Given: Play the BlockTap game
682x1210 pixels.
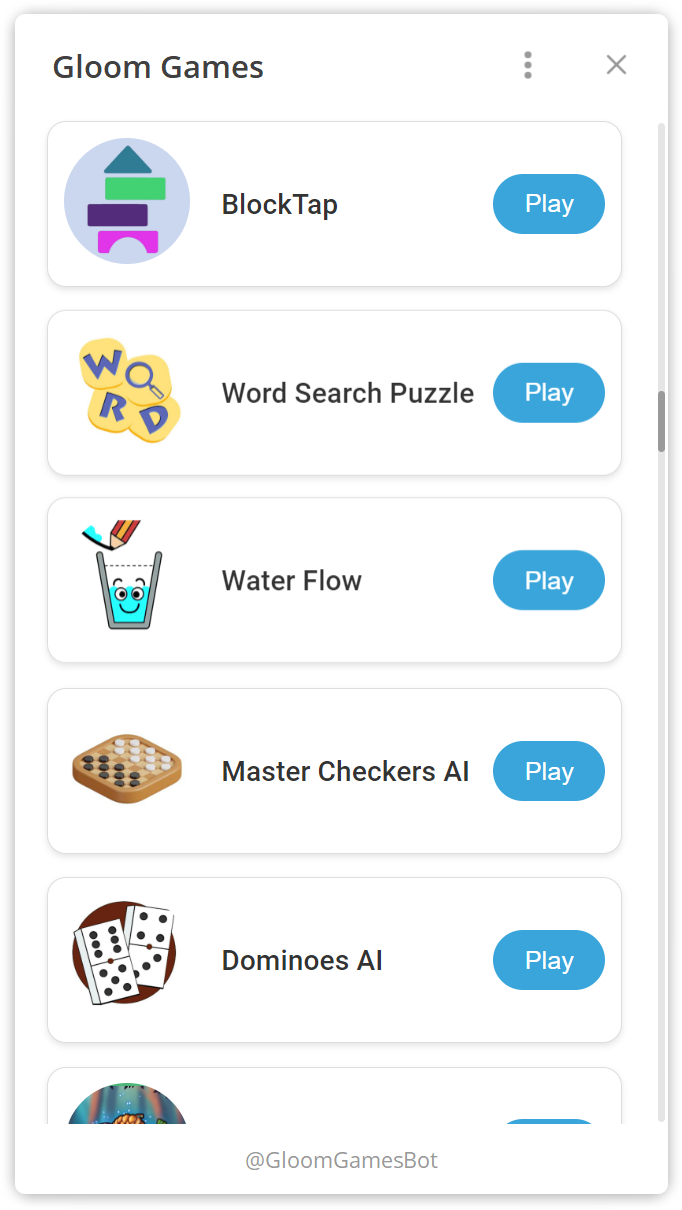Looking at the screenshot, I should point(548,204).
